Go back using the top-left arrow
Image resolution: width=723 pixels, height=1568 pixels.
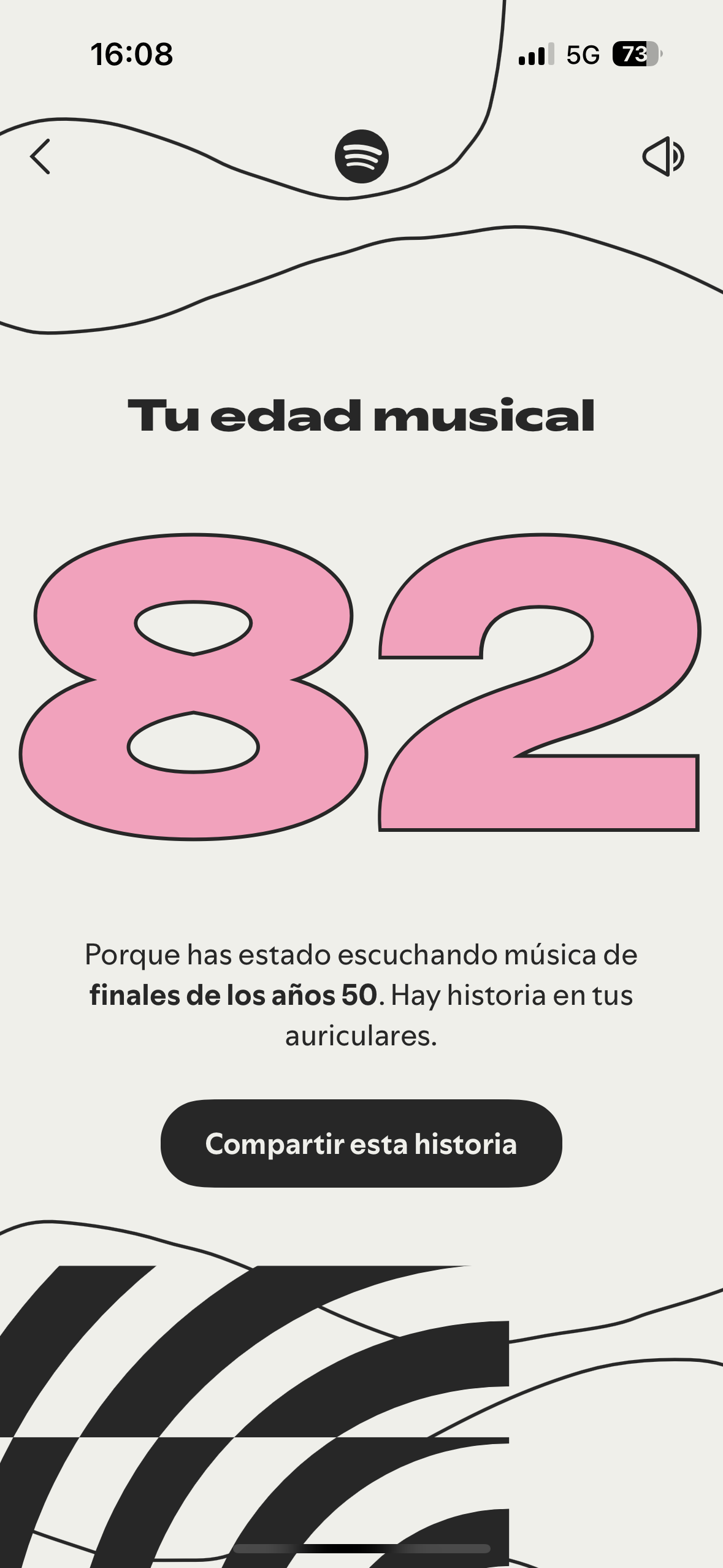(x=40, y=156)
